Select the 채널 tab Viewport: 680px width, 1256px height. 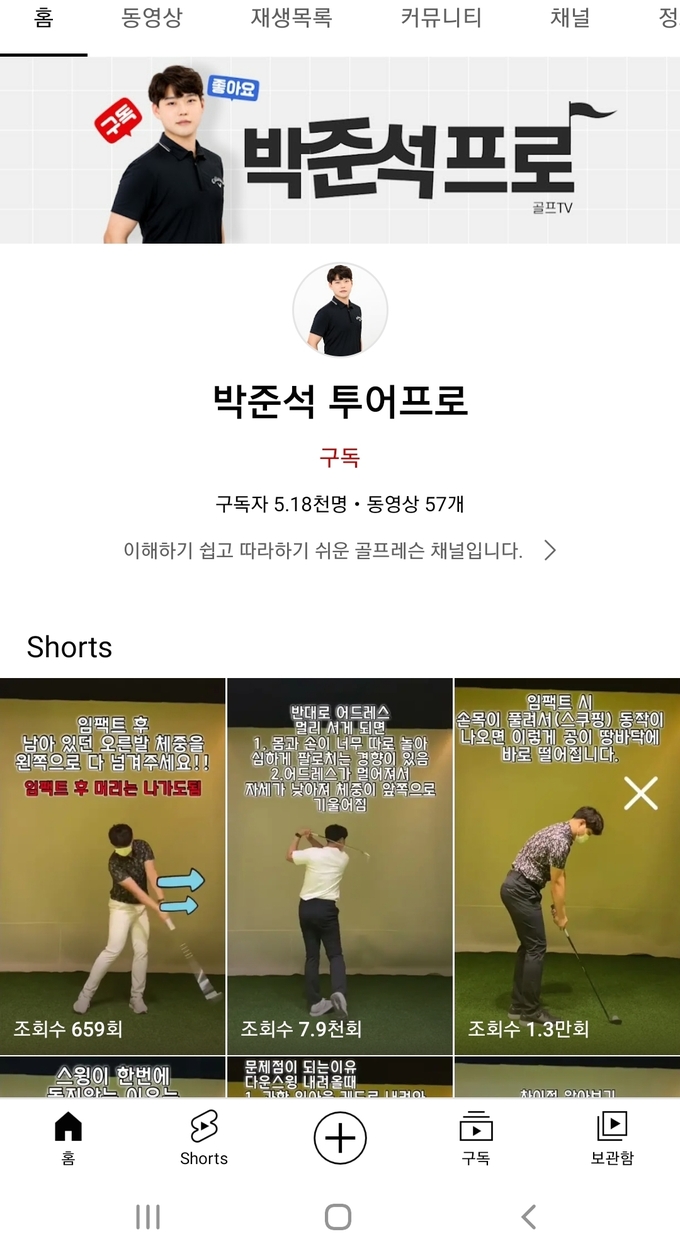[x=570, y=18]
